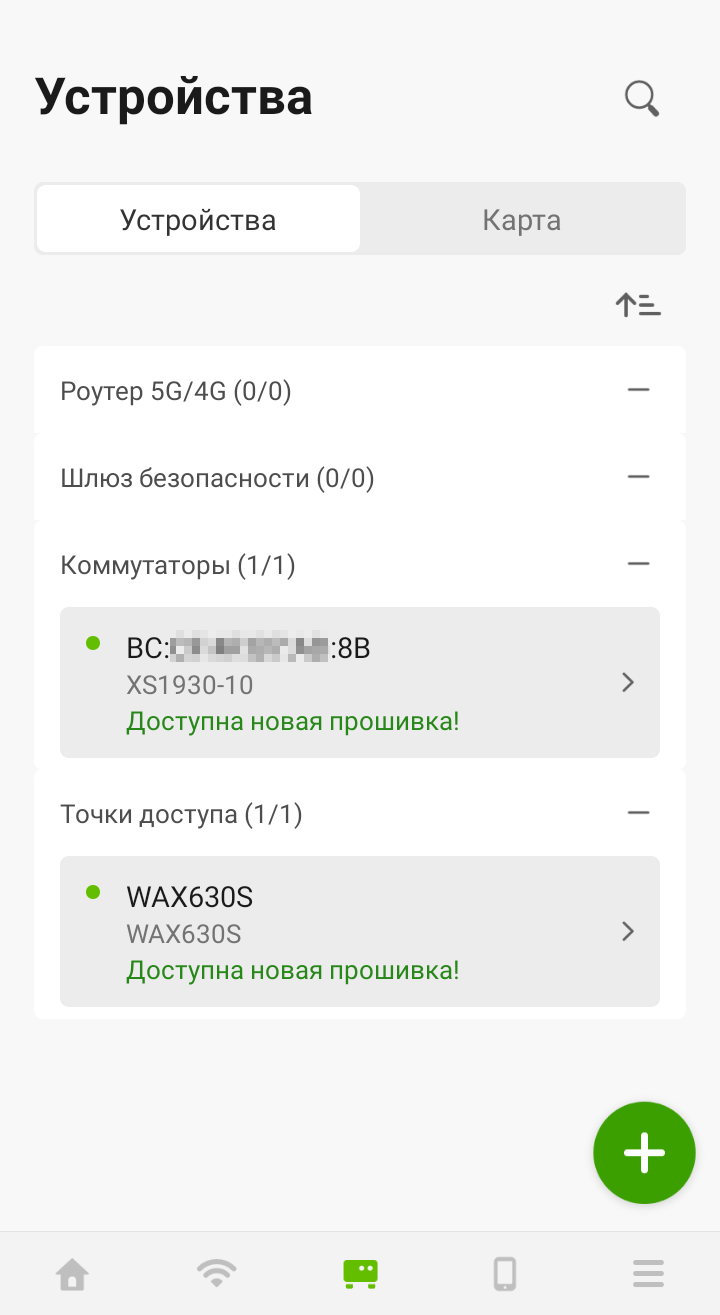Collapse the Роутер 5G/4G section
This screenshot has height=1315, width=720.
click(638, 390)
